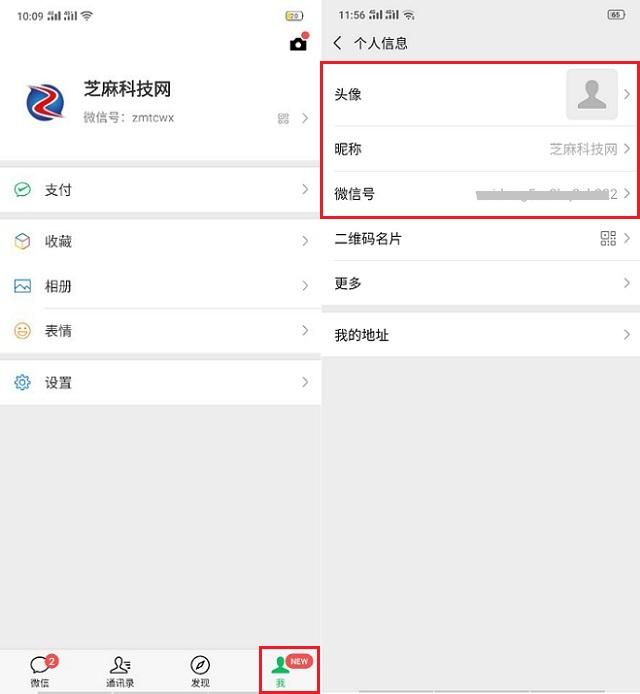Go back from 个人信息 page

337,43
